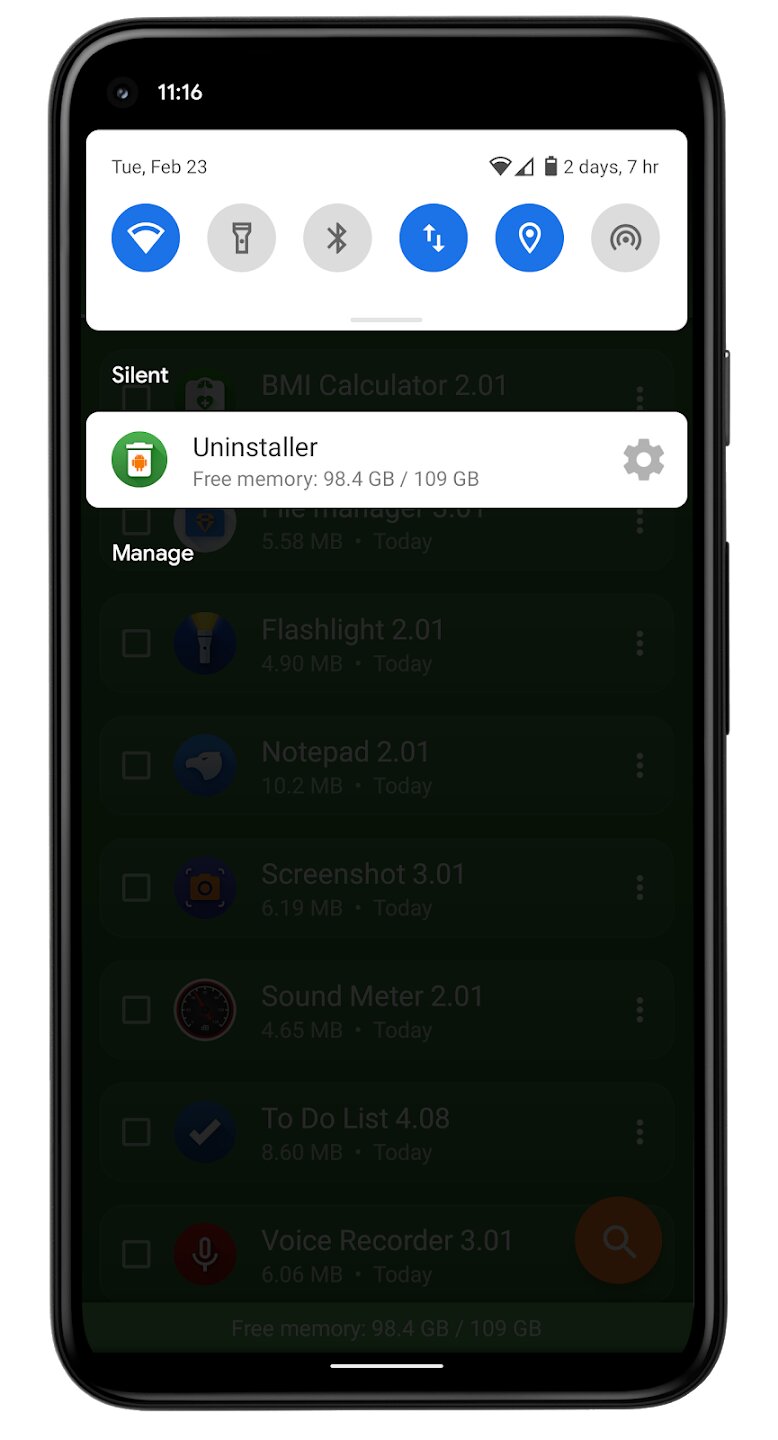Turn off the location toggle
This screenshot has height=1440, width=778.
pyautogui.click(x=529, y=238)
